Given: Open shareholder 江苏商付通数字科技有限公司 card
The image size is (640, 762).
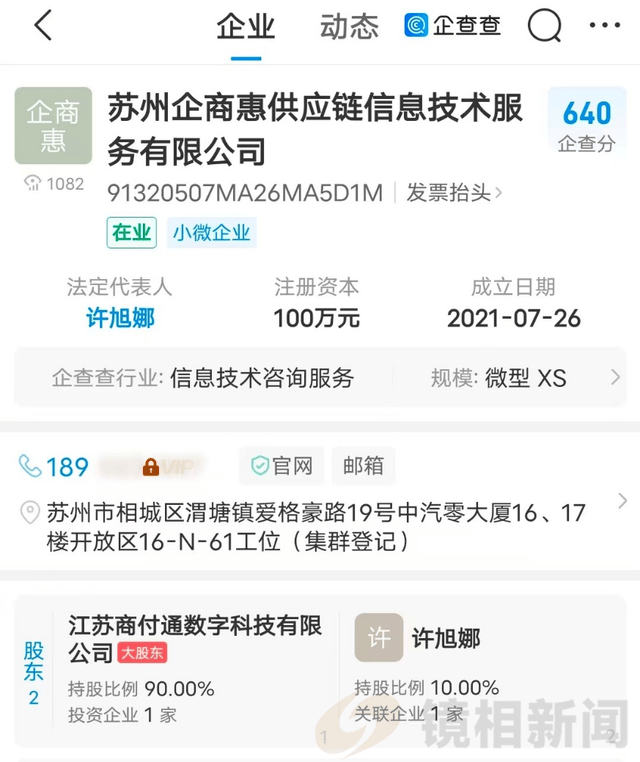Looking at the screenshot, I should pos(195,668).
